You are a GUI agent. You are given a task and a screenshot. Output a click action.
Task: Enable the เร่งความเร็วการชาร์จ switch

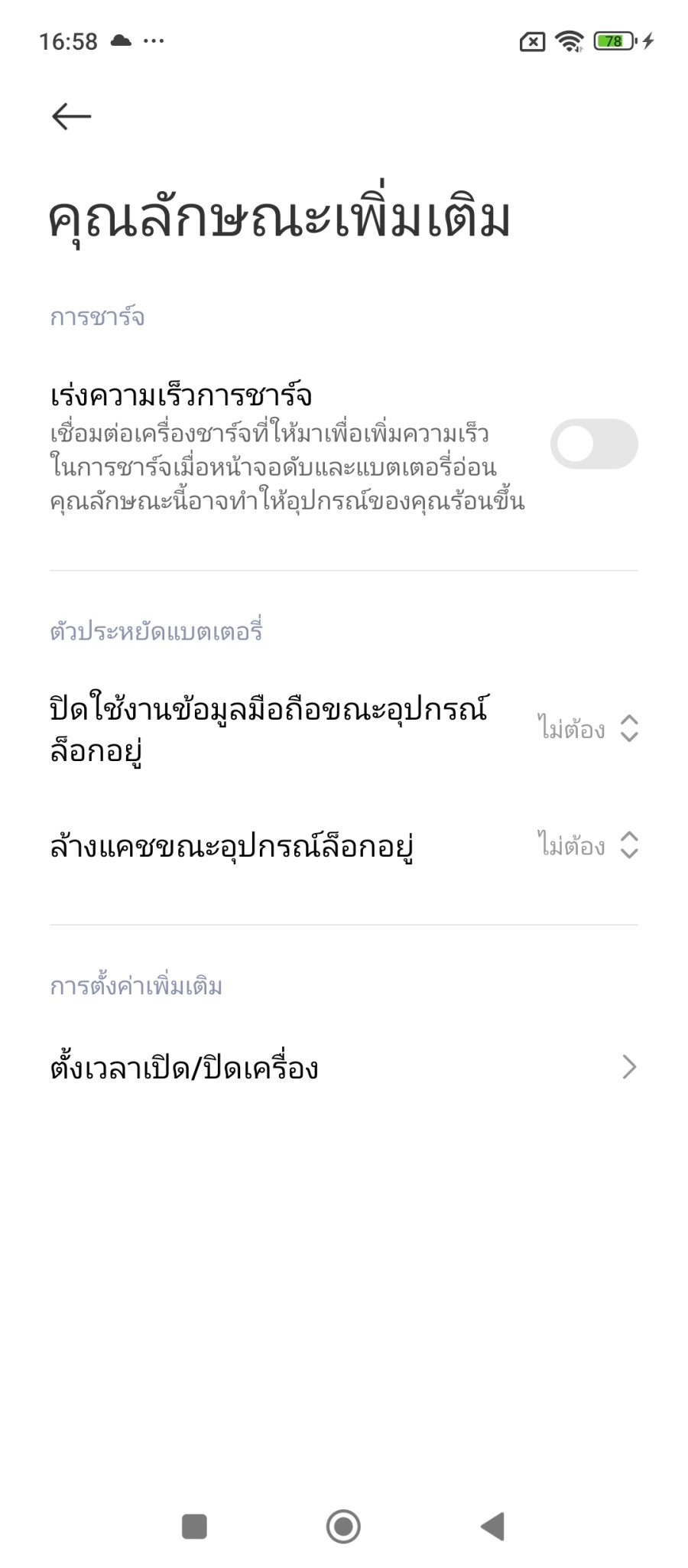593,444
